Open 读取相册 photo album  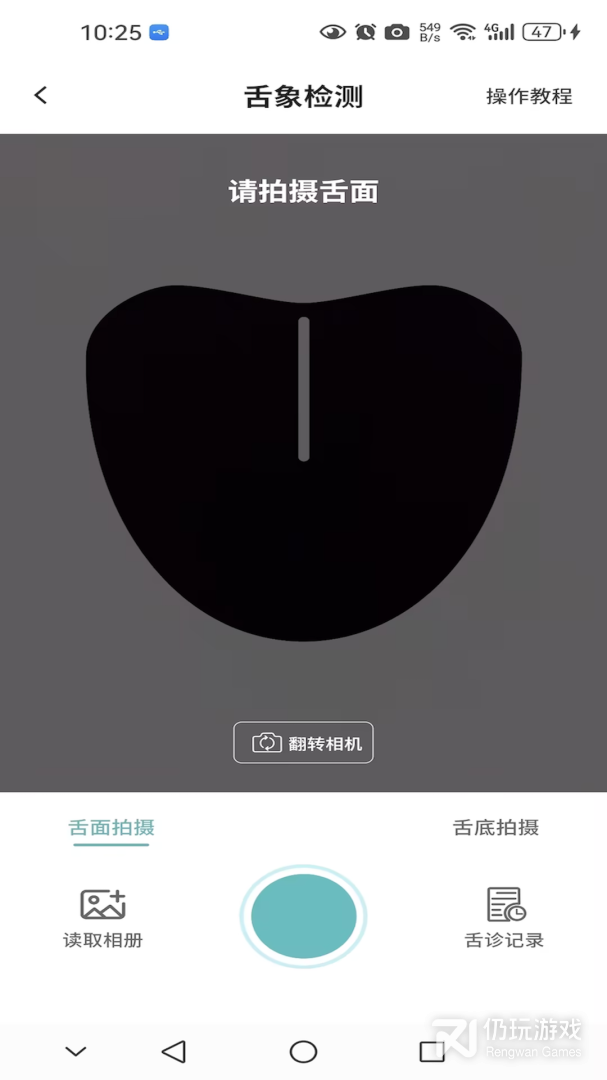103,917
